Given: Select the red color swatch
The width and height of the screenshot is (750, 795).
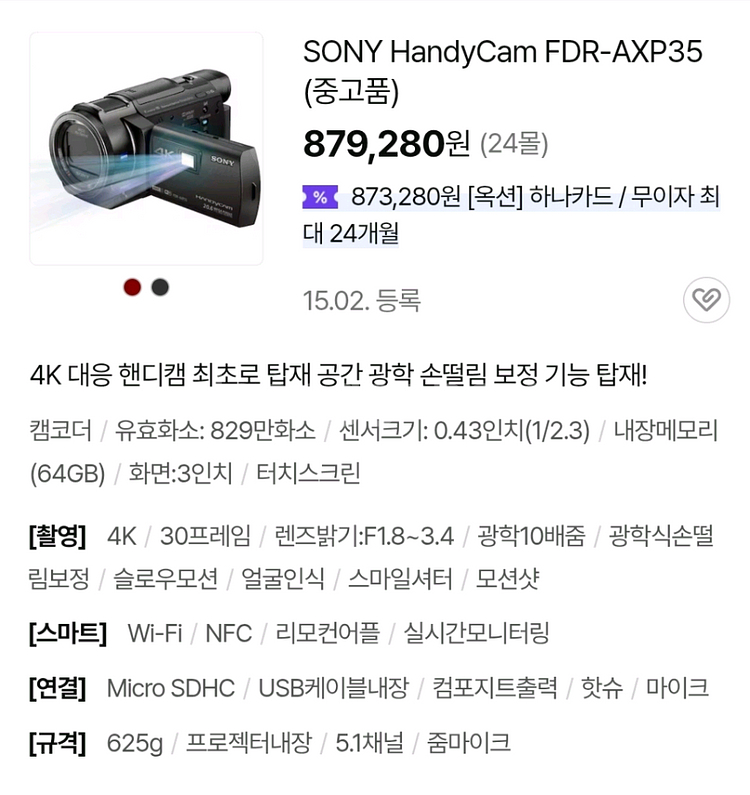Looking at the screenshot, I should tap(132, 287).
